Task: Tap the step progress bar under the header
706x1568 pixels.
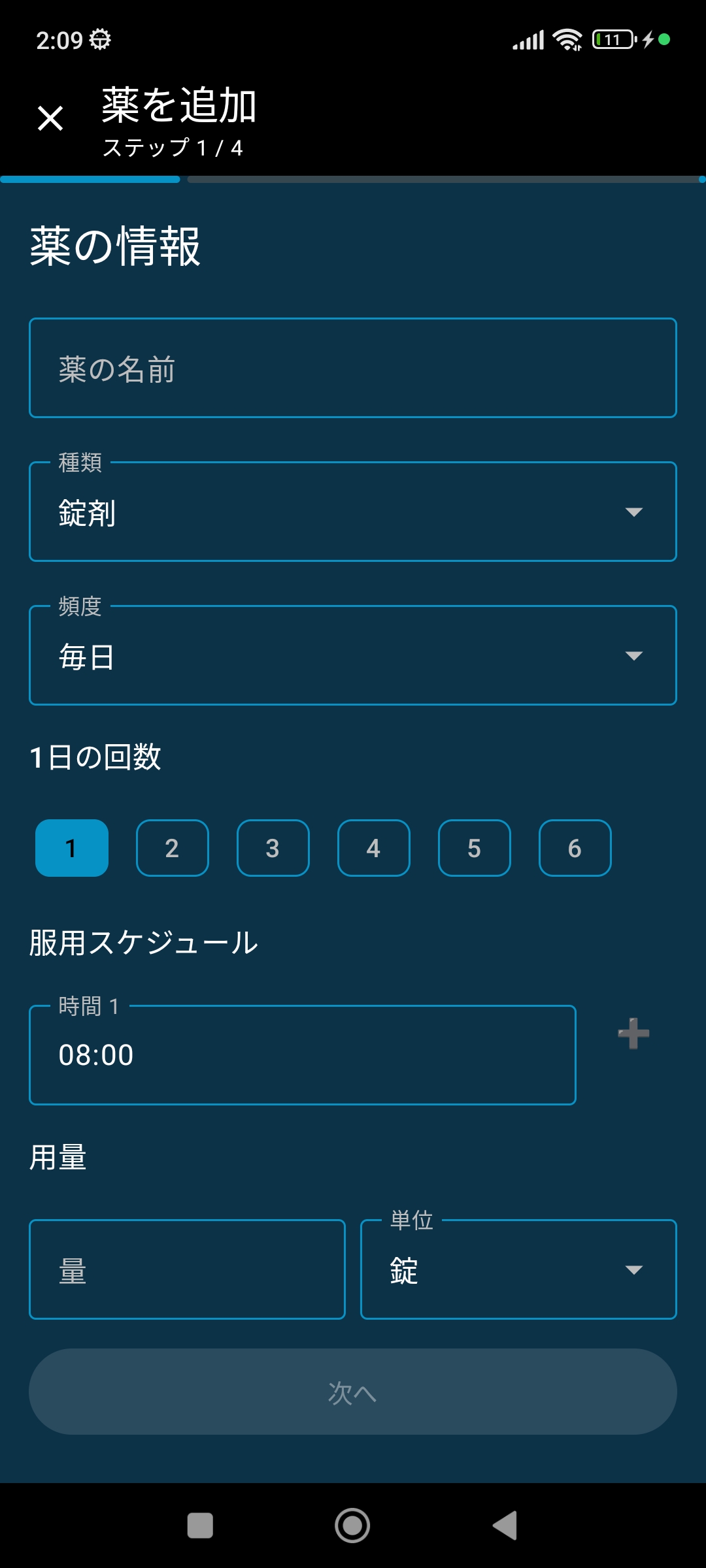Action: click(353, 178)
